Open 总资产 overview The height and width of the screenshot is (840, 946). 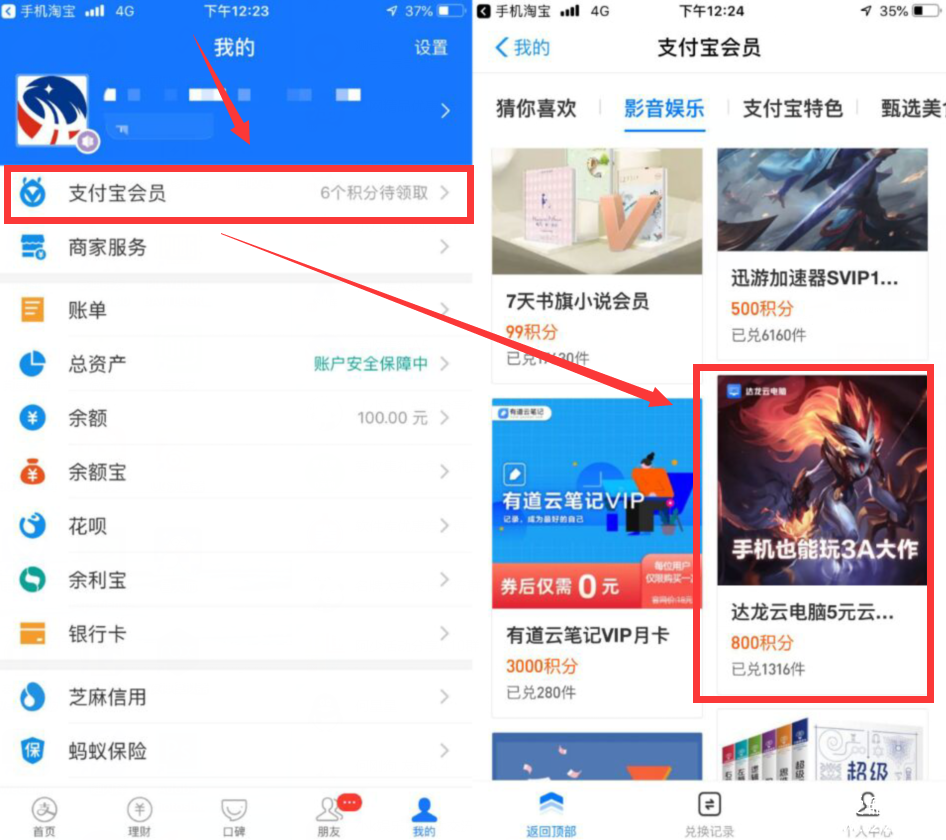[x=238, y=364]
